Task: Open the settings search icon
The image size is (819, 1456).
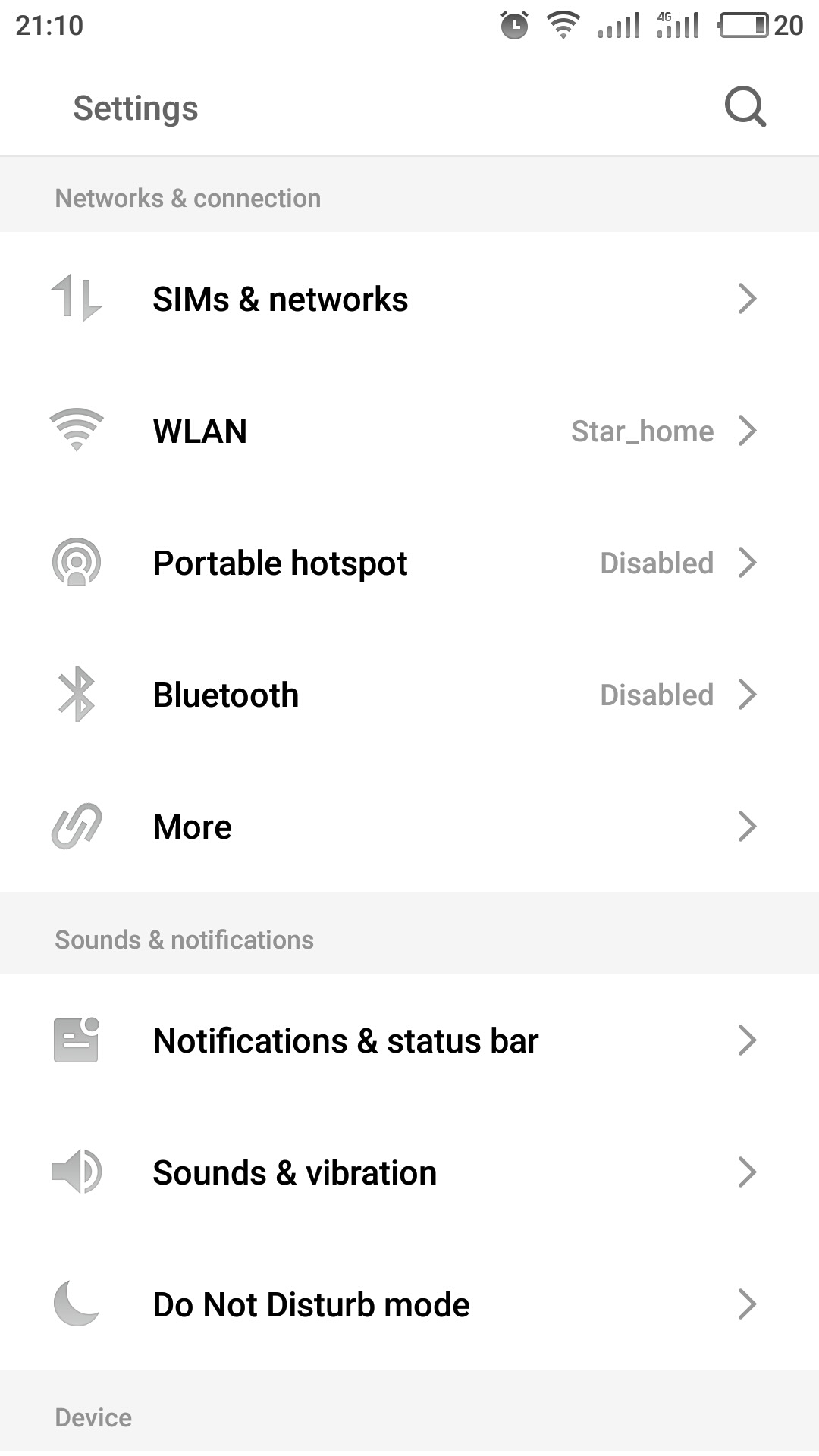Action: 745,107
